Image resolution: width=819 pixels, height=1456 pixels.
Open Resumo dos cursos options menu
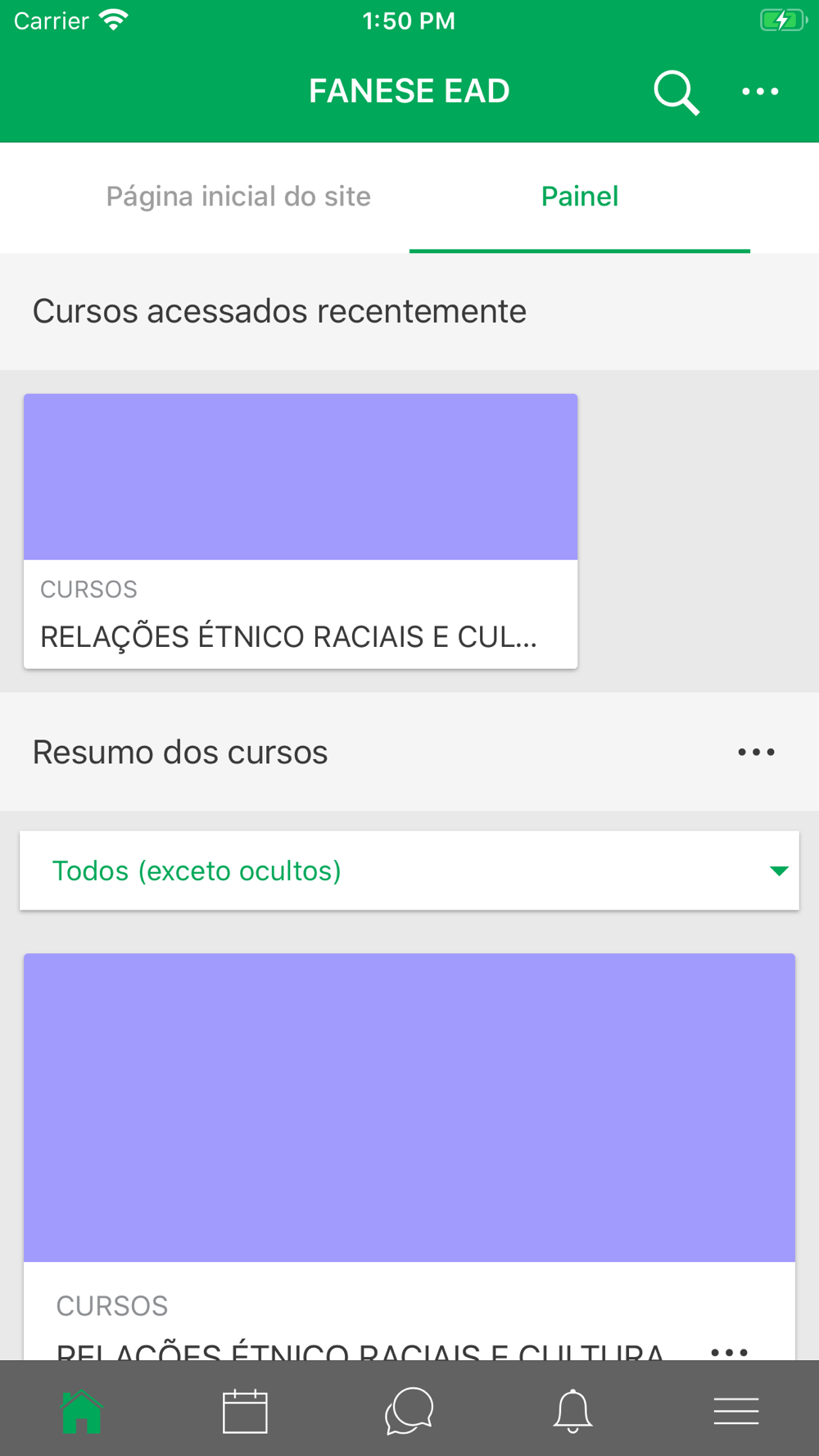coord(756,752)
